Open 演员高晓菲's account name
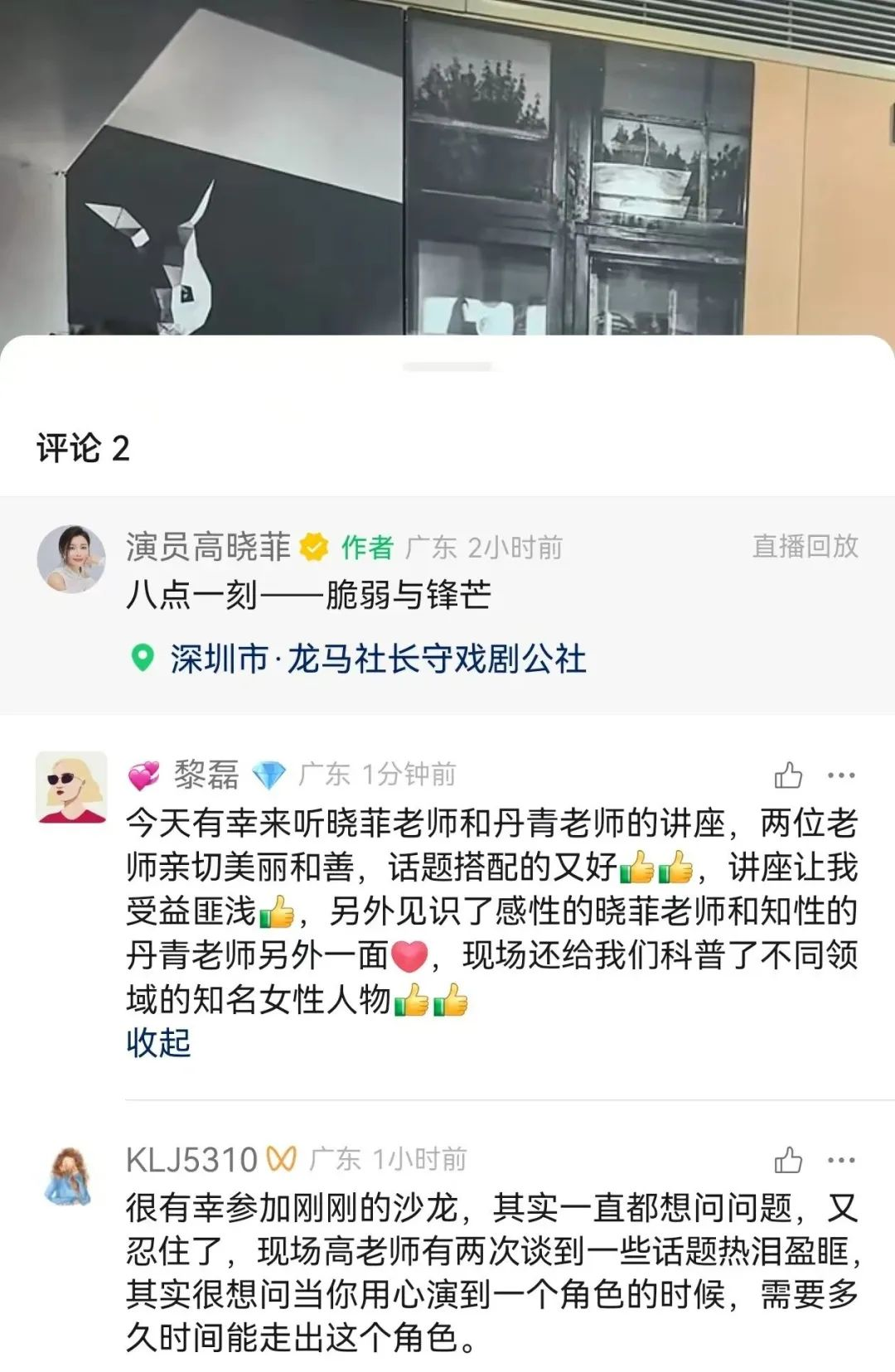 coord(208,547)
